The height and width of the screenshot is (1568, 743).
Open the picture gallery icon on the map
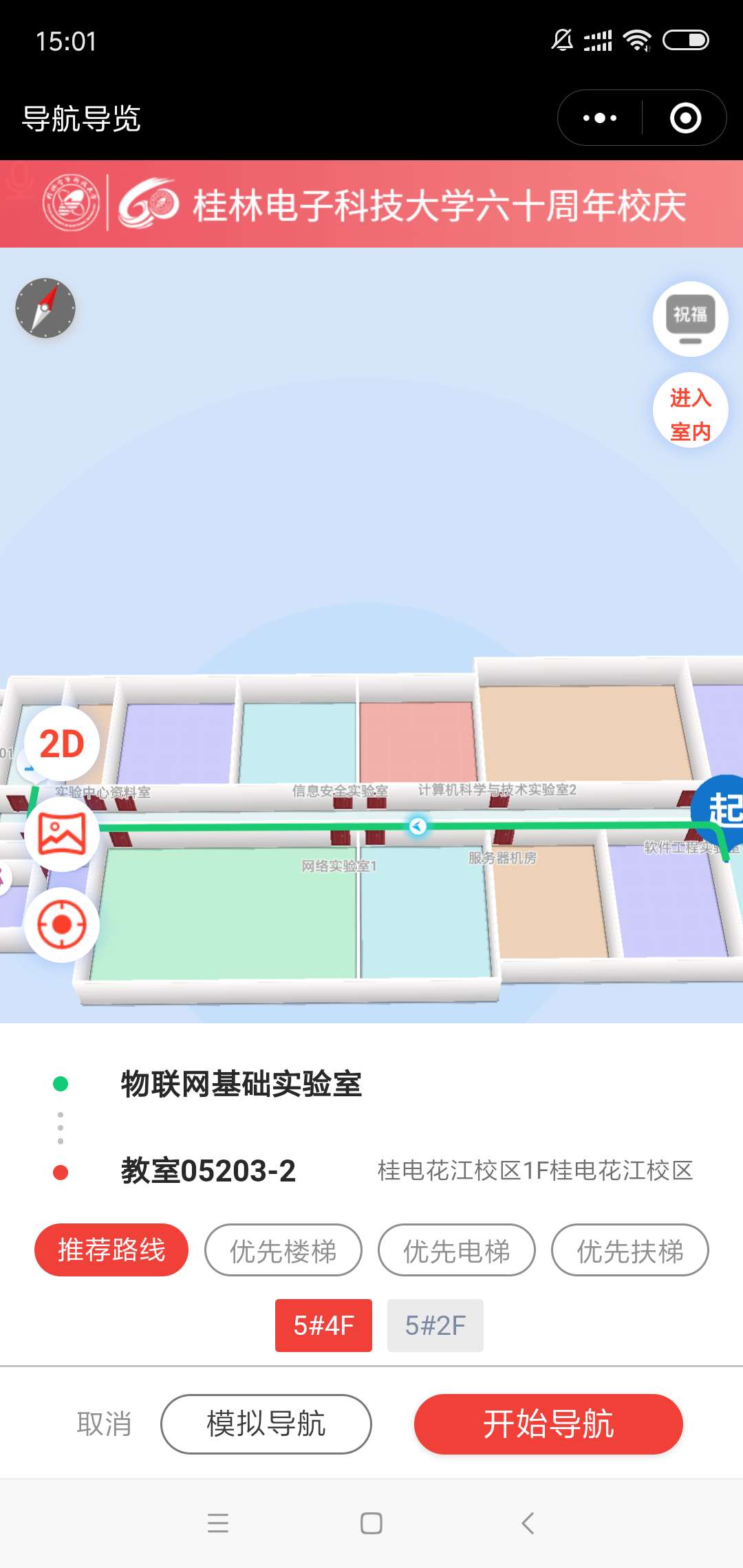62,834
